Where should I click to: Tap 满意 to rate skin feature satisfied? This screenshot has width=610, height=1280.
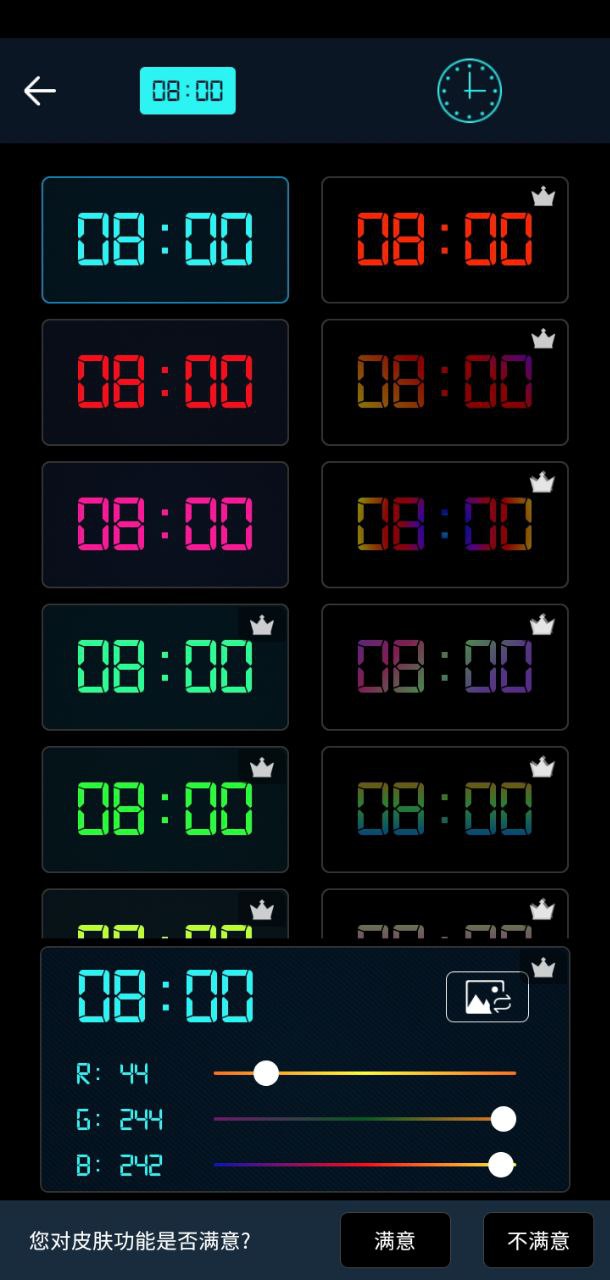click(x=395, y=1240)
